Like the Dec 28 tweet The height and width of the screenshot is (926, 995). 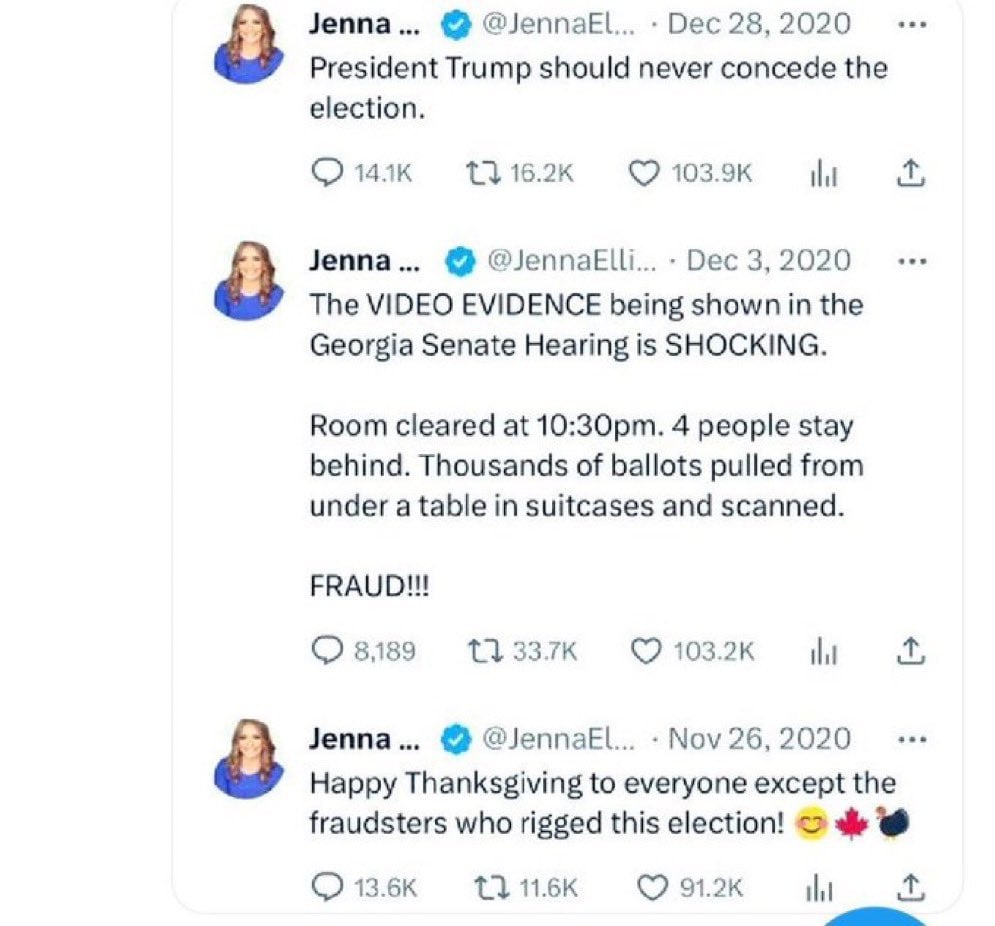pos(645,174)
